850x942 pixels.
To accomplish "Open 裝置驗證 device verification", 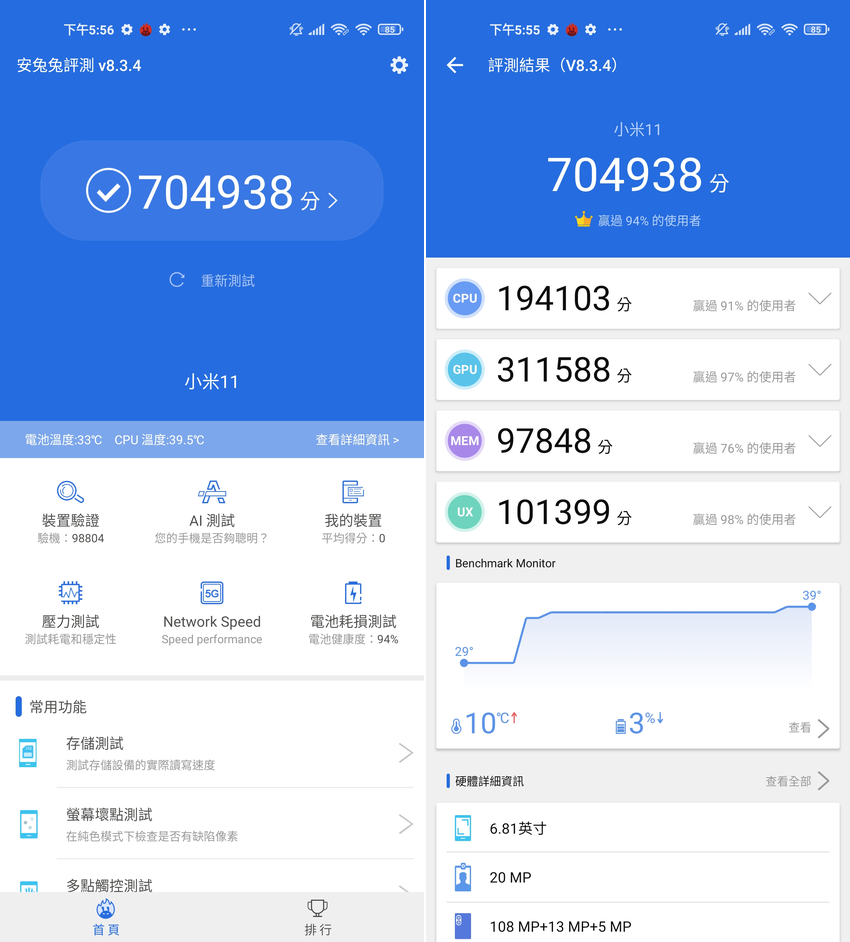I will point(70,509).
